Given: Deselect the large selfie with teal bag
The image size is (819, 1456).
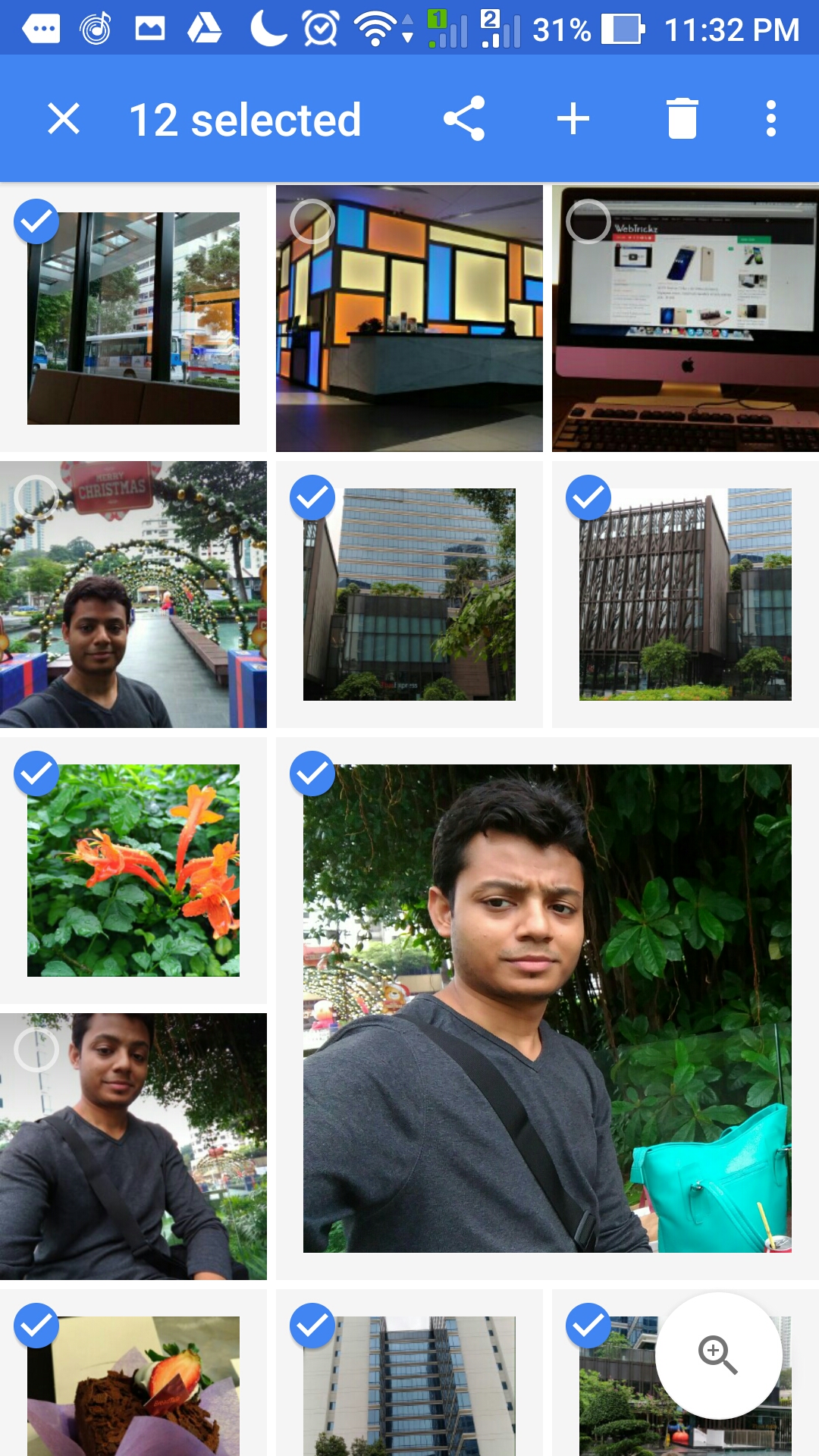Looking at the screenshot, I should click(x=548, y=1009).
